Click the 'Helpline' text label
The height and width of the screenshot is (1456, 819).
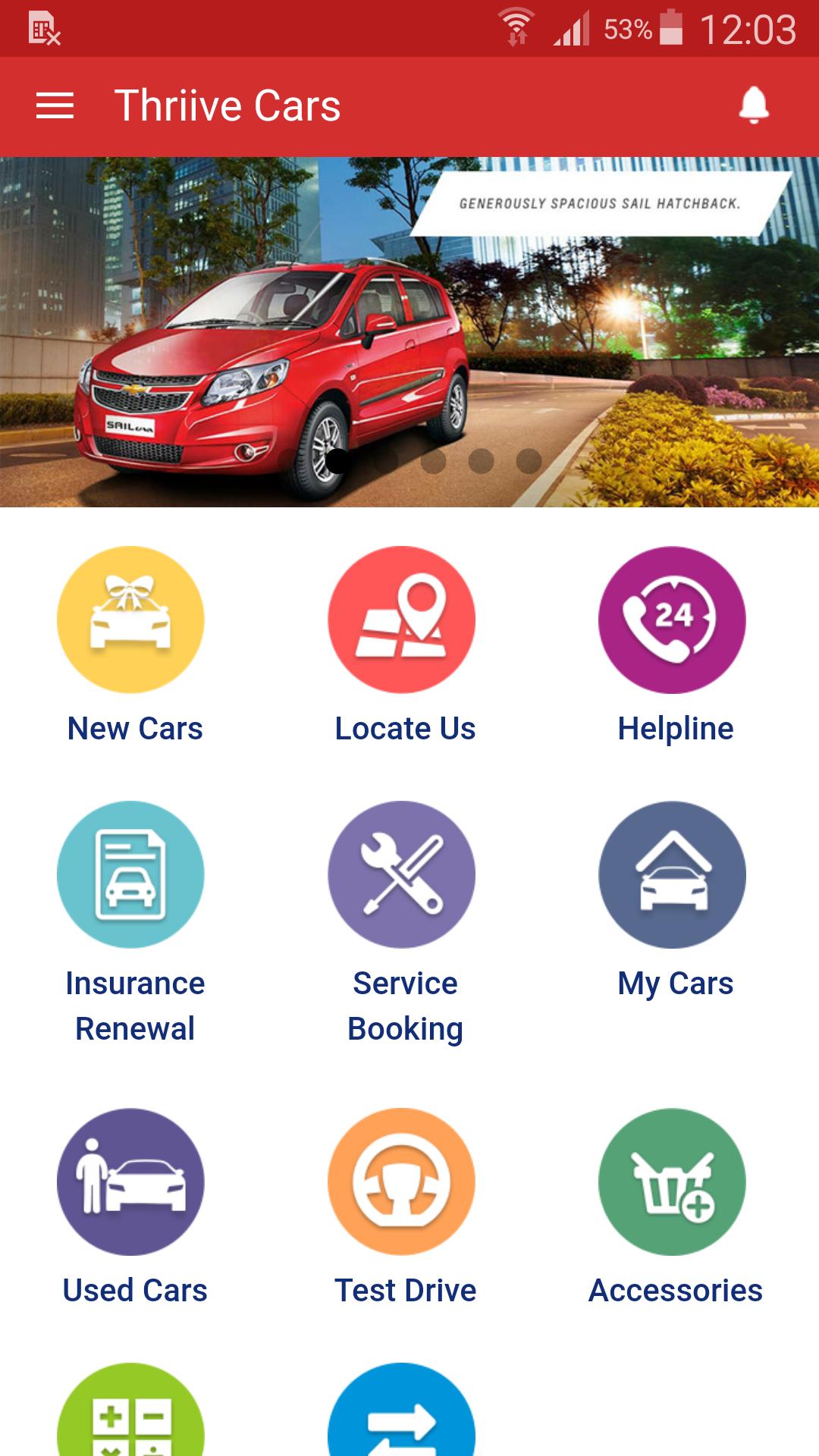tap(675, 728)
